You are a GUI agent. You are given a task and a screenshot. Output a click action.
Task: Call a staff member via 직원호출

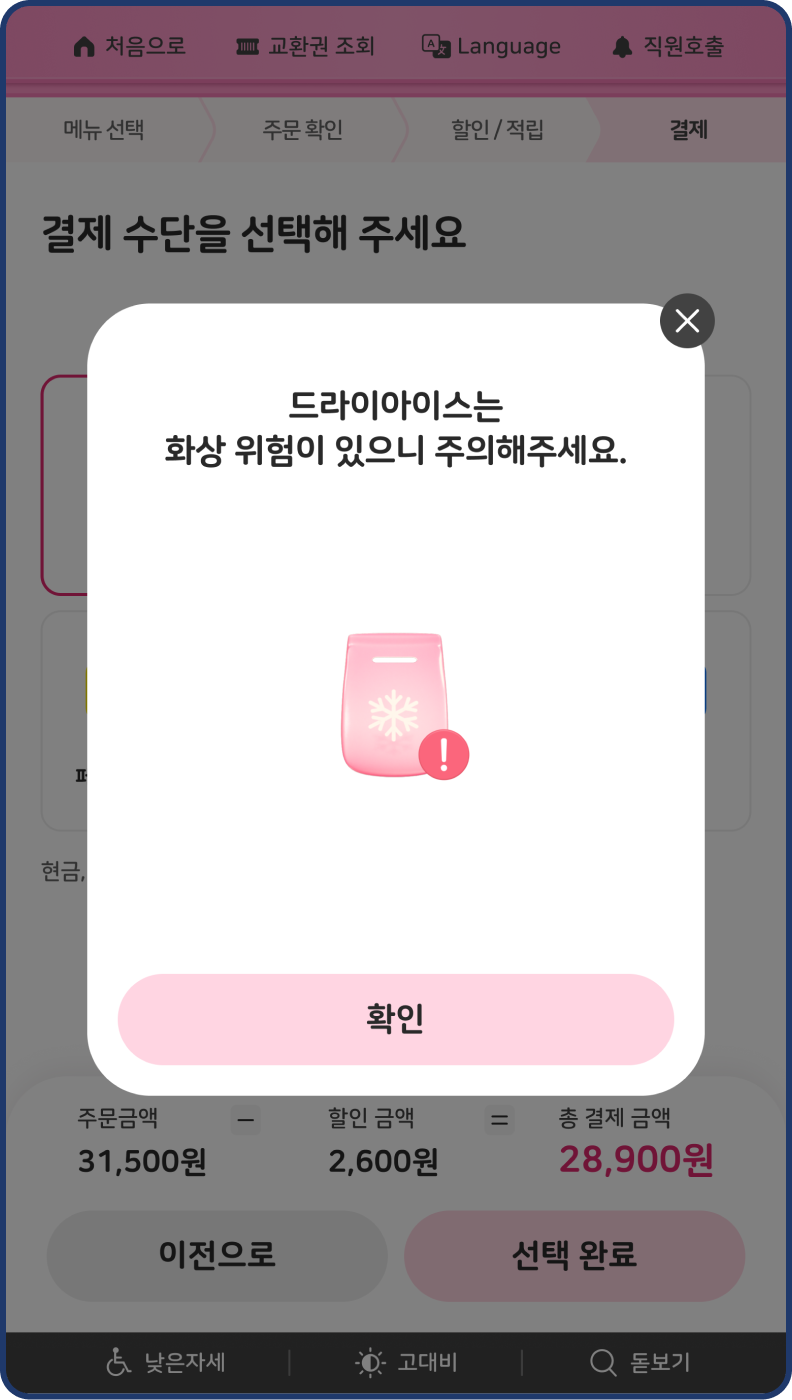tap(667, 46)
